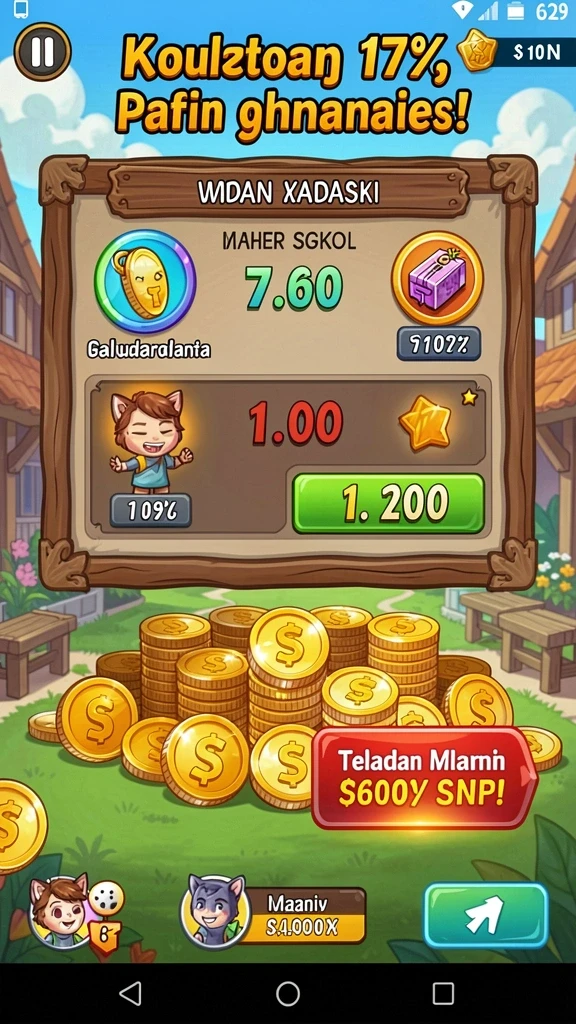
Task: Tap the green 1. 200 button
Action: 388,504
